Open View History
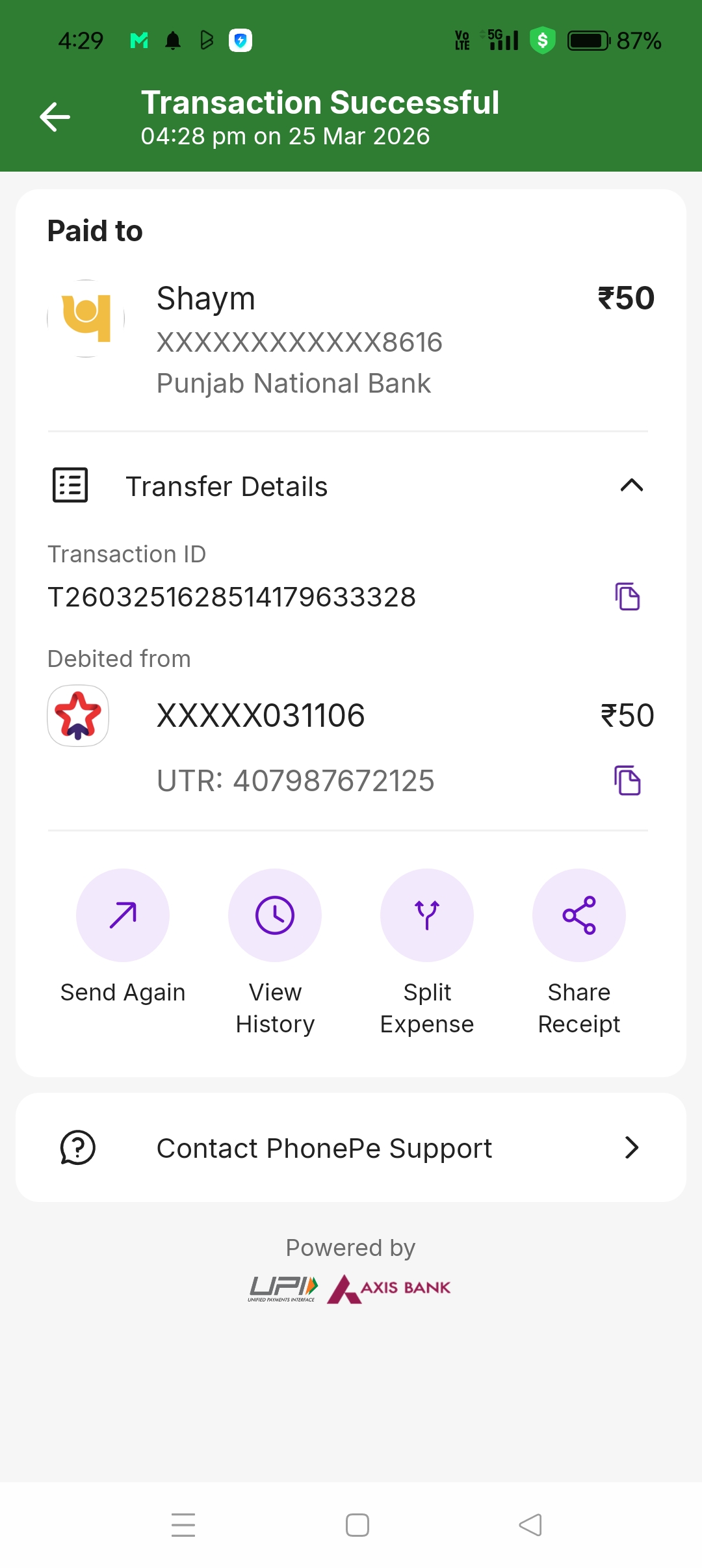This screenshot has width=702, height=1568. (275, 915)
